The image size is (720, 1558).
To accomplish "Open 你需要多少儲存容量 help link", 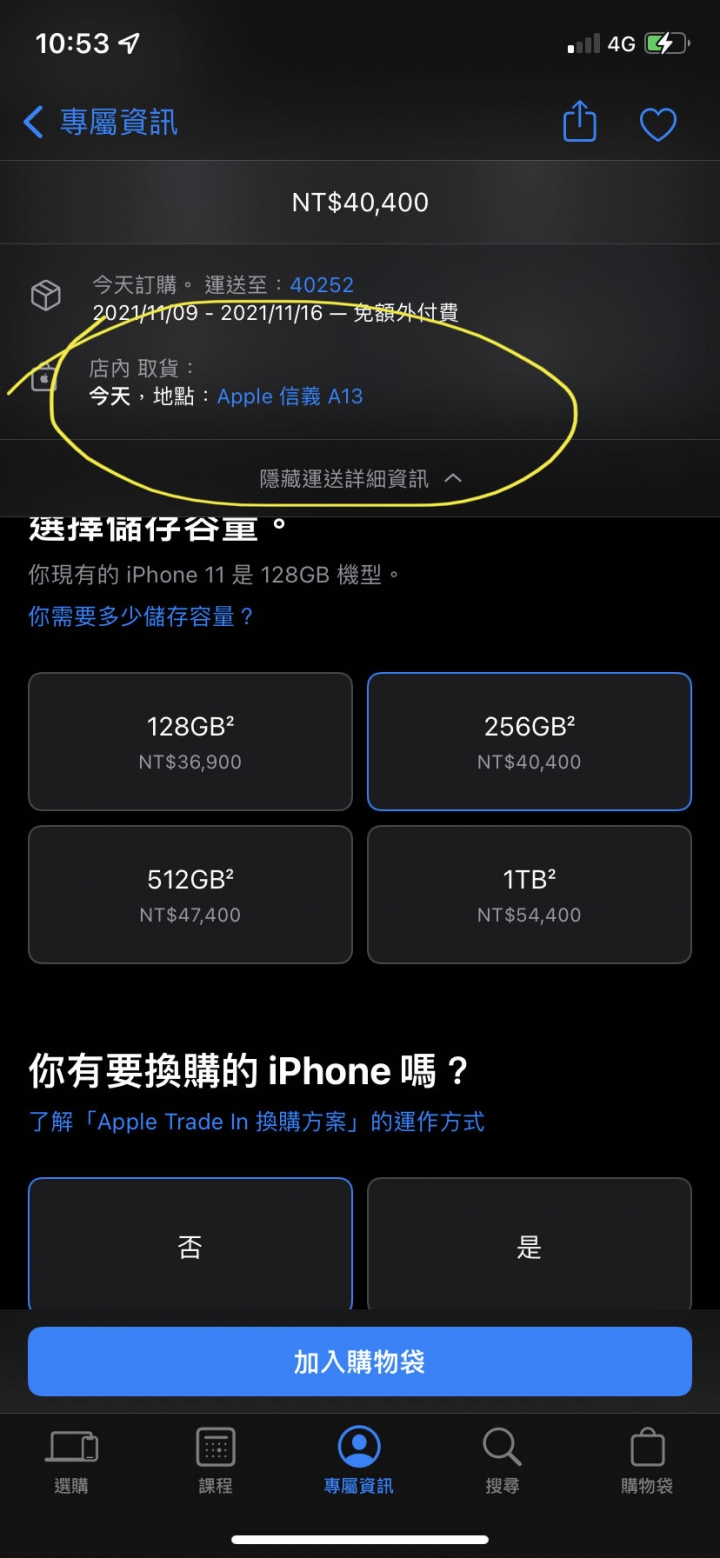I will coord(141,616).
